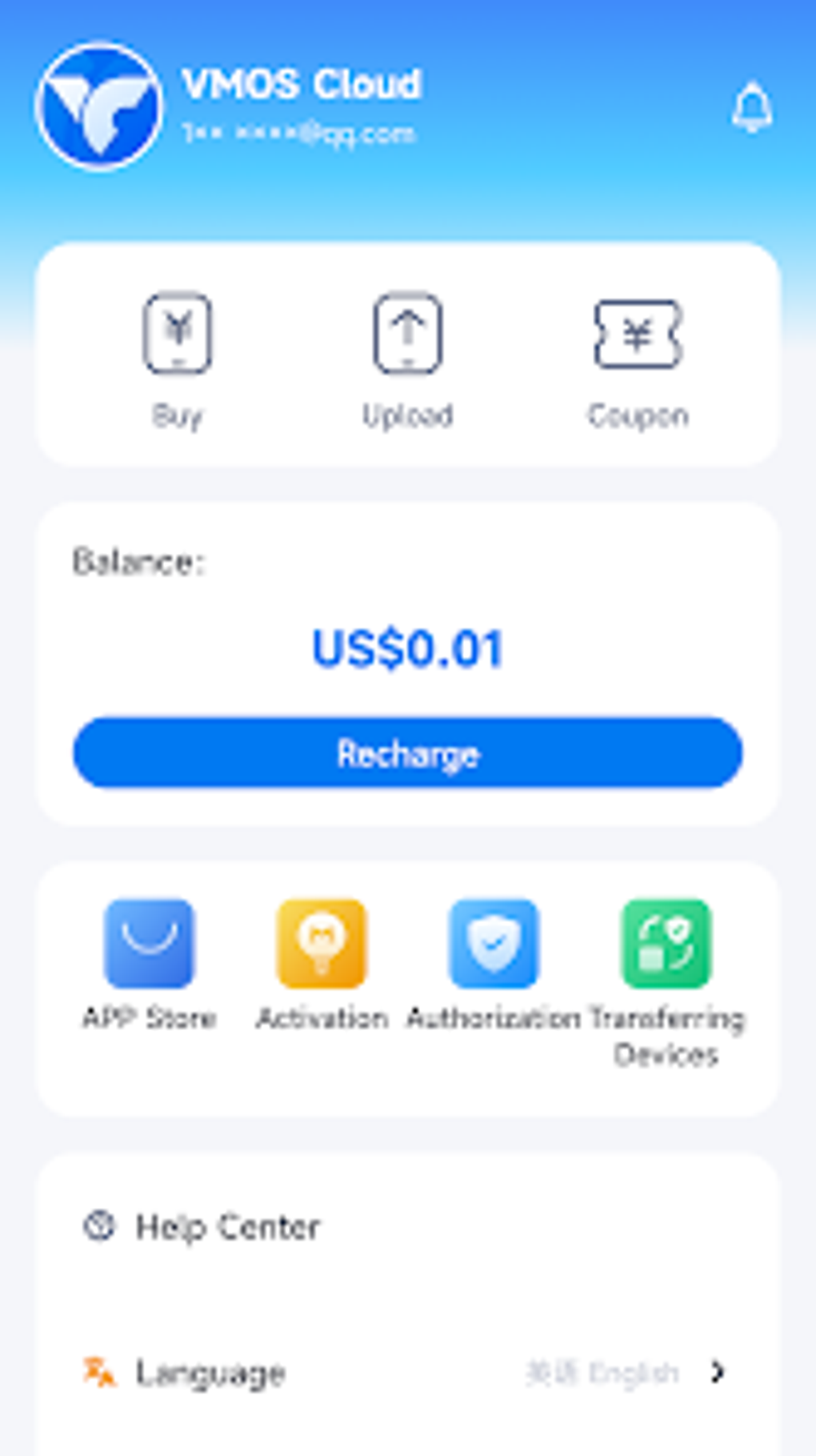Open the Help Center globe icon

pos(101,1226)
